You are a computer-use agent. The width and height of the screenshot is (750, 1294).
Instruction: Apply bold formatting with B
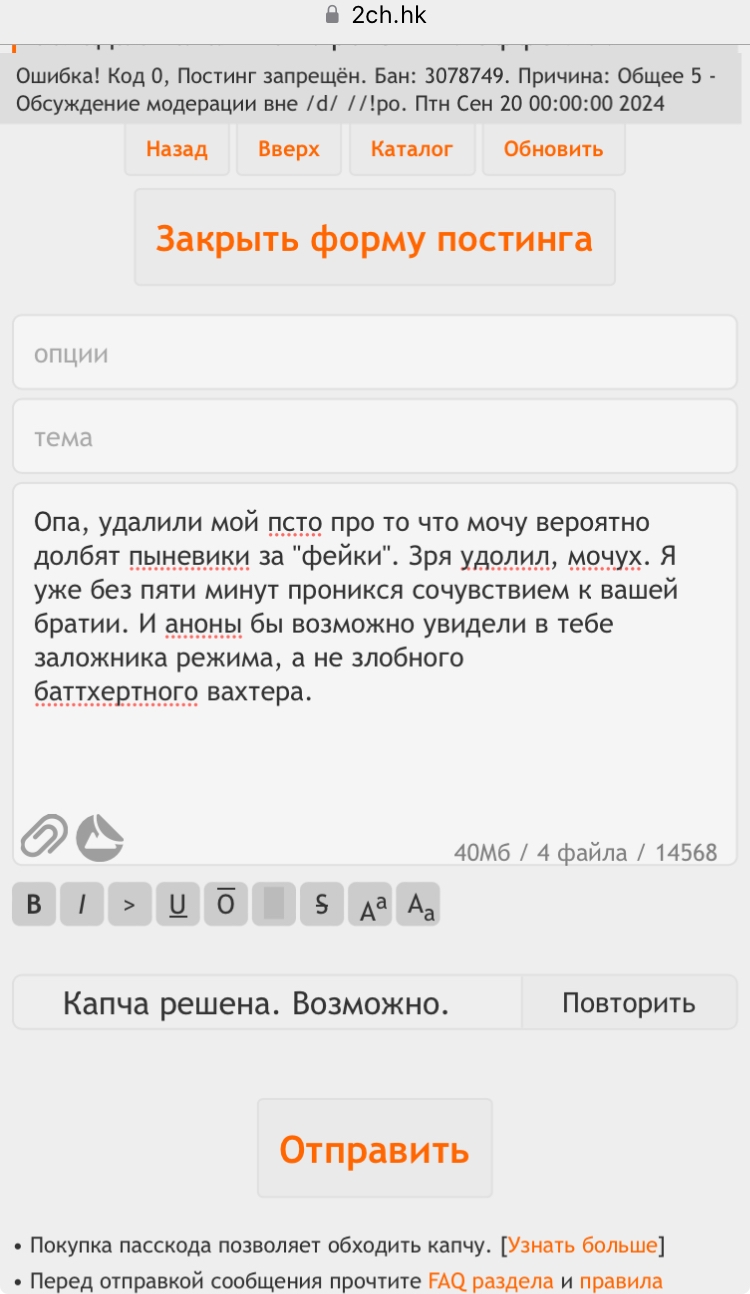[34, 905]
